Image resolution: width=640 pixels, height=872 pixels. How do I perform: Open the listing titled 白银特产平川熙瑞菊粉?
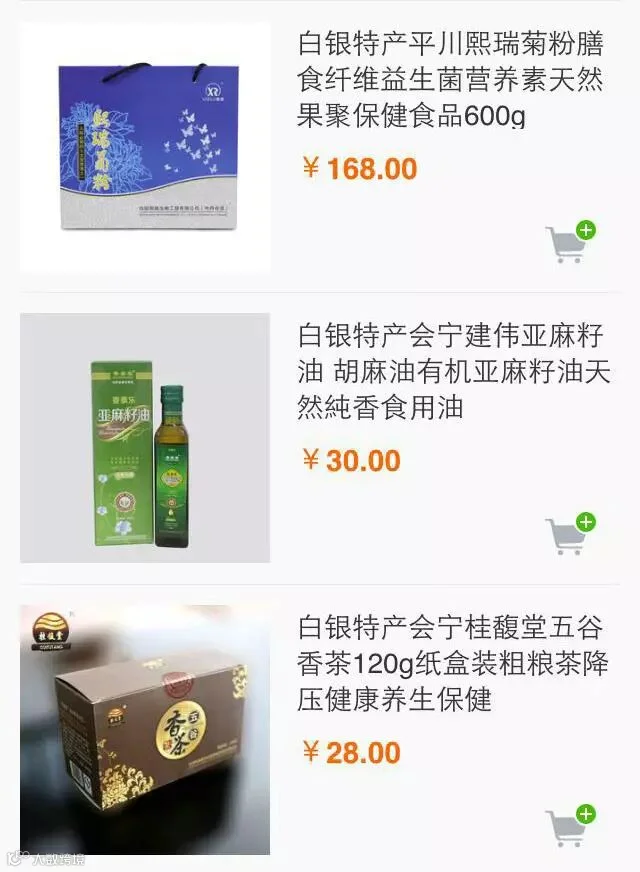coord(450,80)
